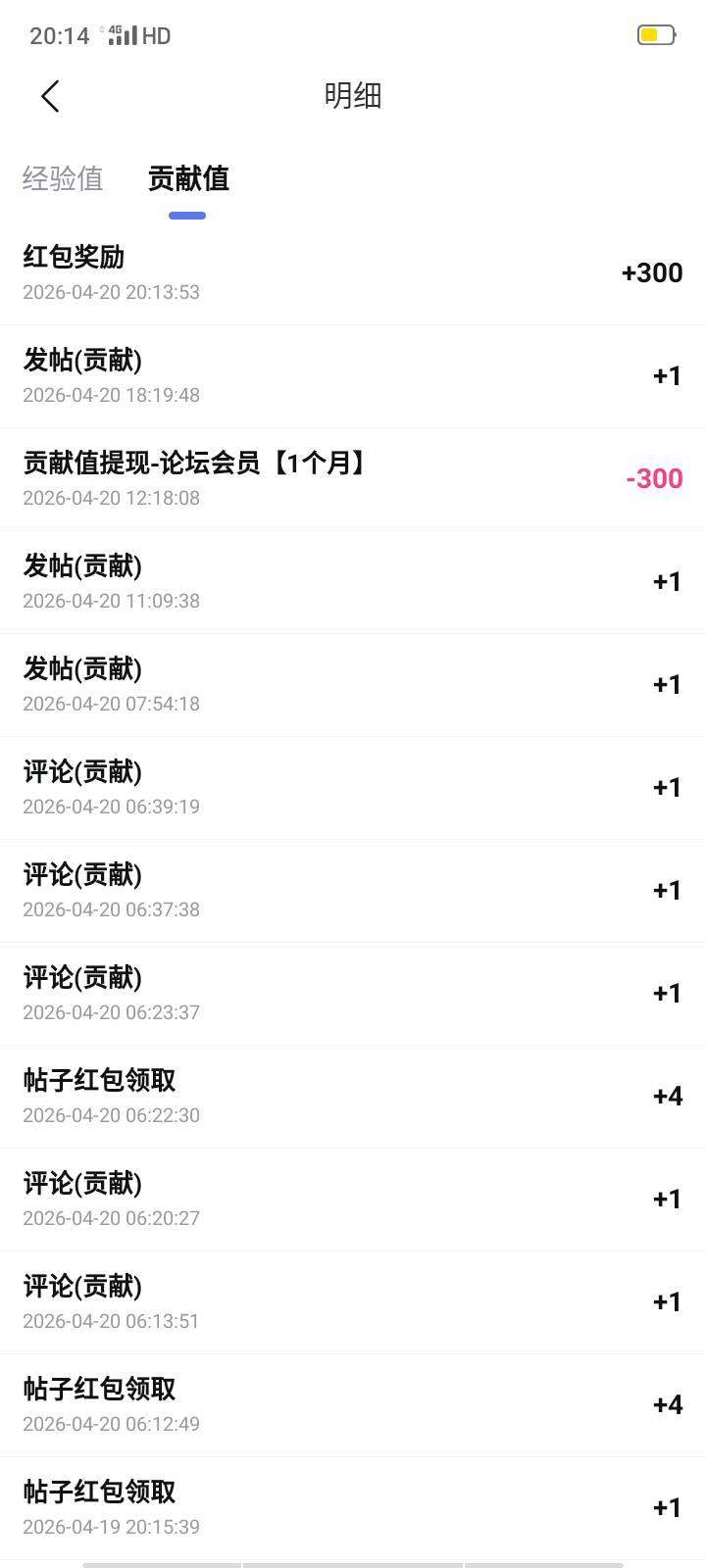
Task: Select the 贡献值 tab
Action: pyautogui.click(x=186, y=179)
